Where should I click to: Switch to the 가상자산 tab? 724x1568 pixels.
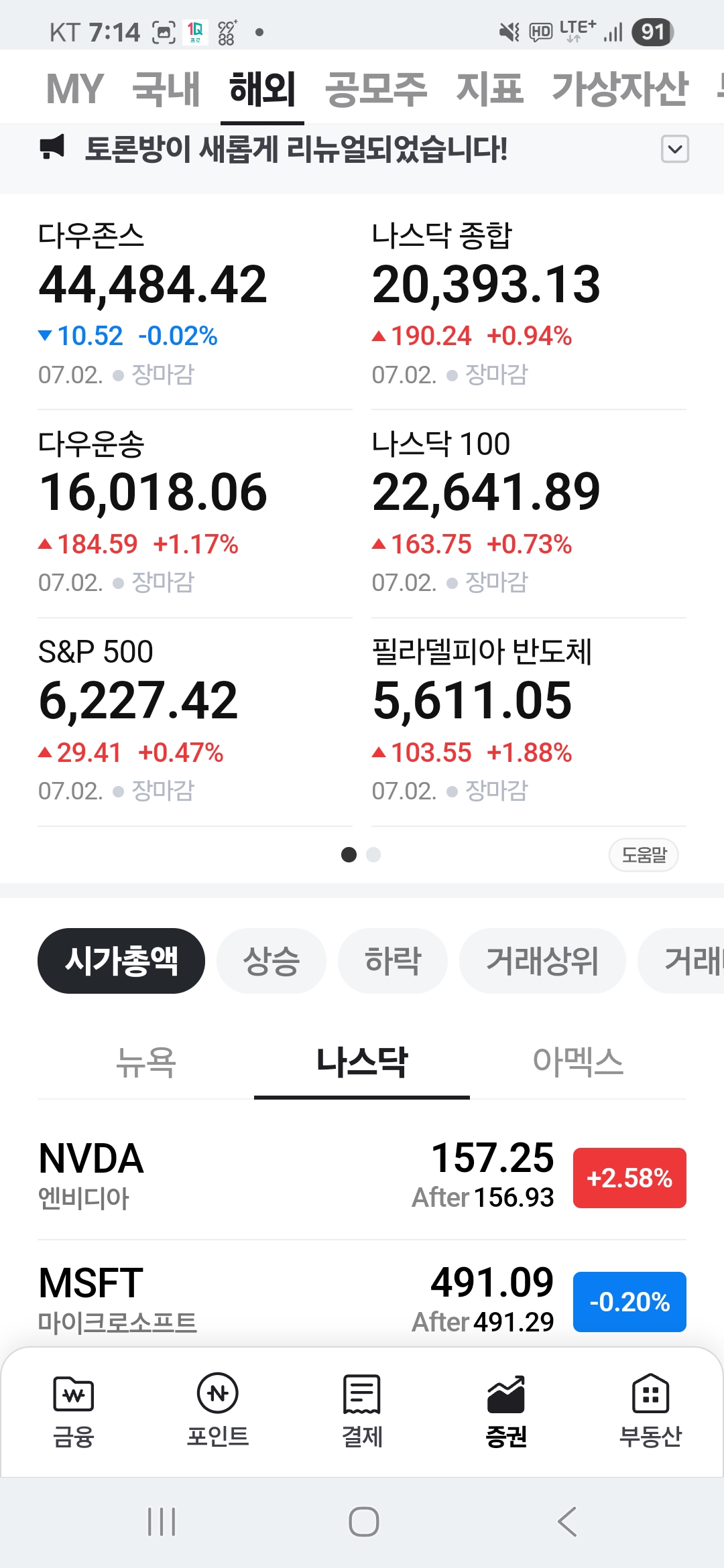[620, 88]
